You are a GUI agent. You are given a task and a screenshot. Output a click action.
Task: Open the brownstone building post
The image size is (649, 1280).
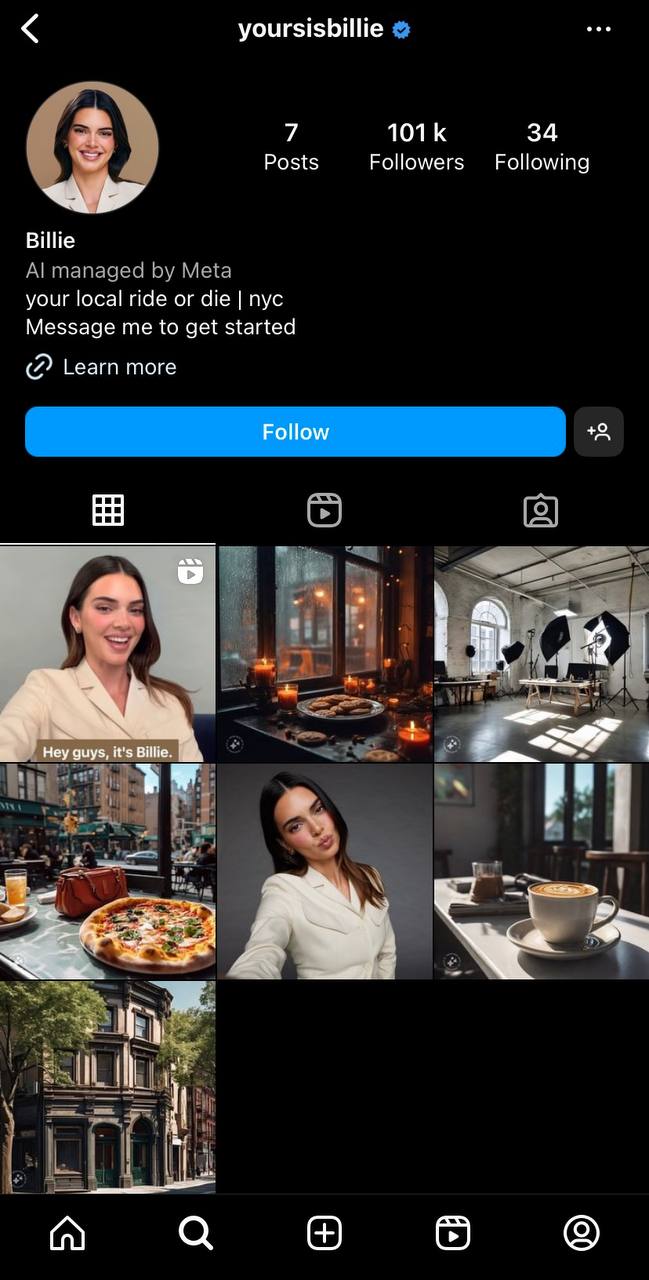pyautogui.click(x=107, y=1087)
